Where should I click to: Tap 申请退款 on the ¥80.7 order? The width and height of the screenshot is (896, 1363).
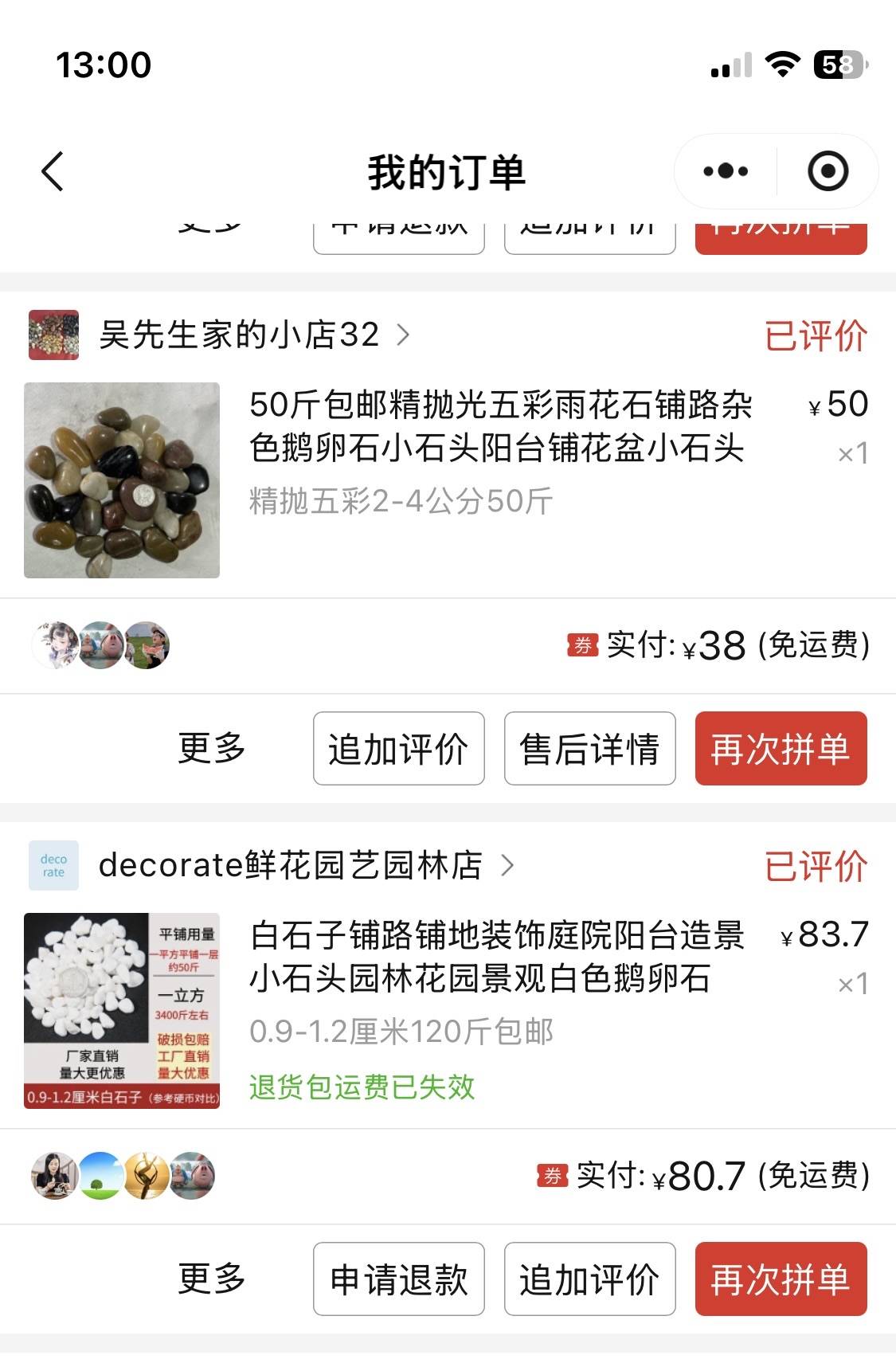click(x=398, y=1279)
